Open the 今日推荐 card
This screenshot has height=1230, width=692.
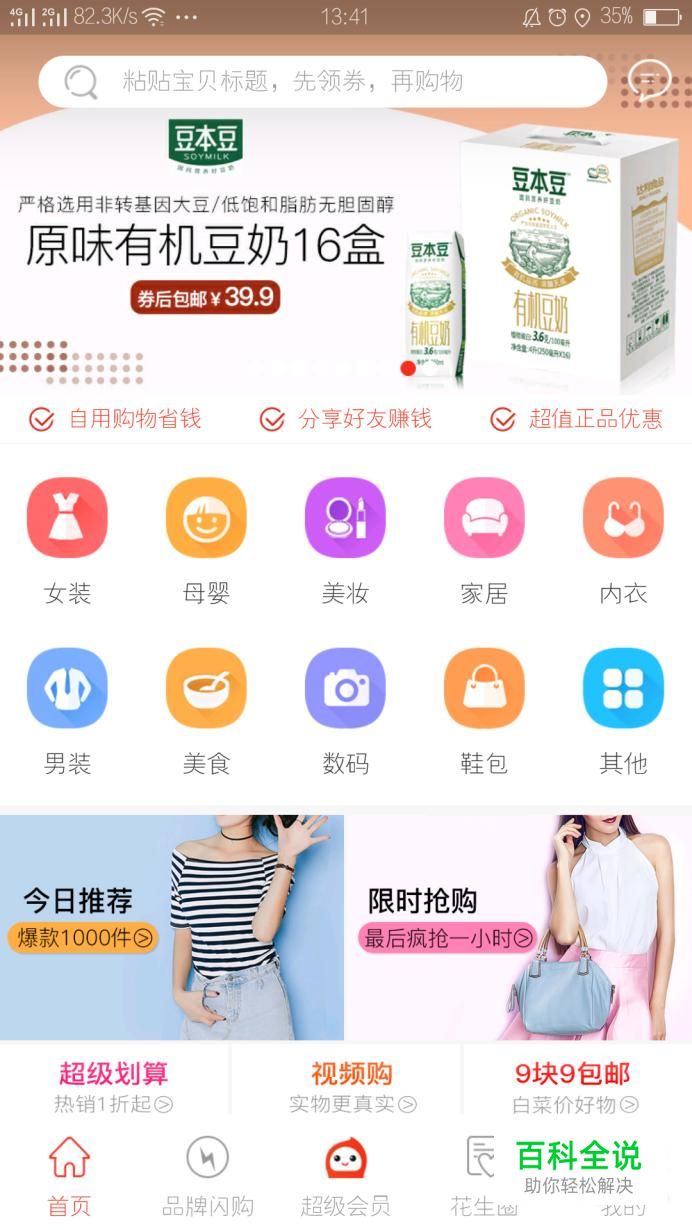172,927
